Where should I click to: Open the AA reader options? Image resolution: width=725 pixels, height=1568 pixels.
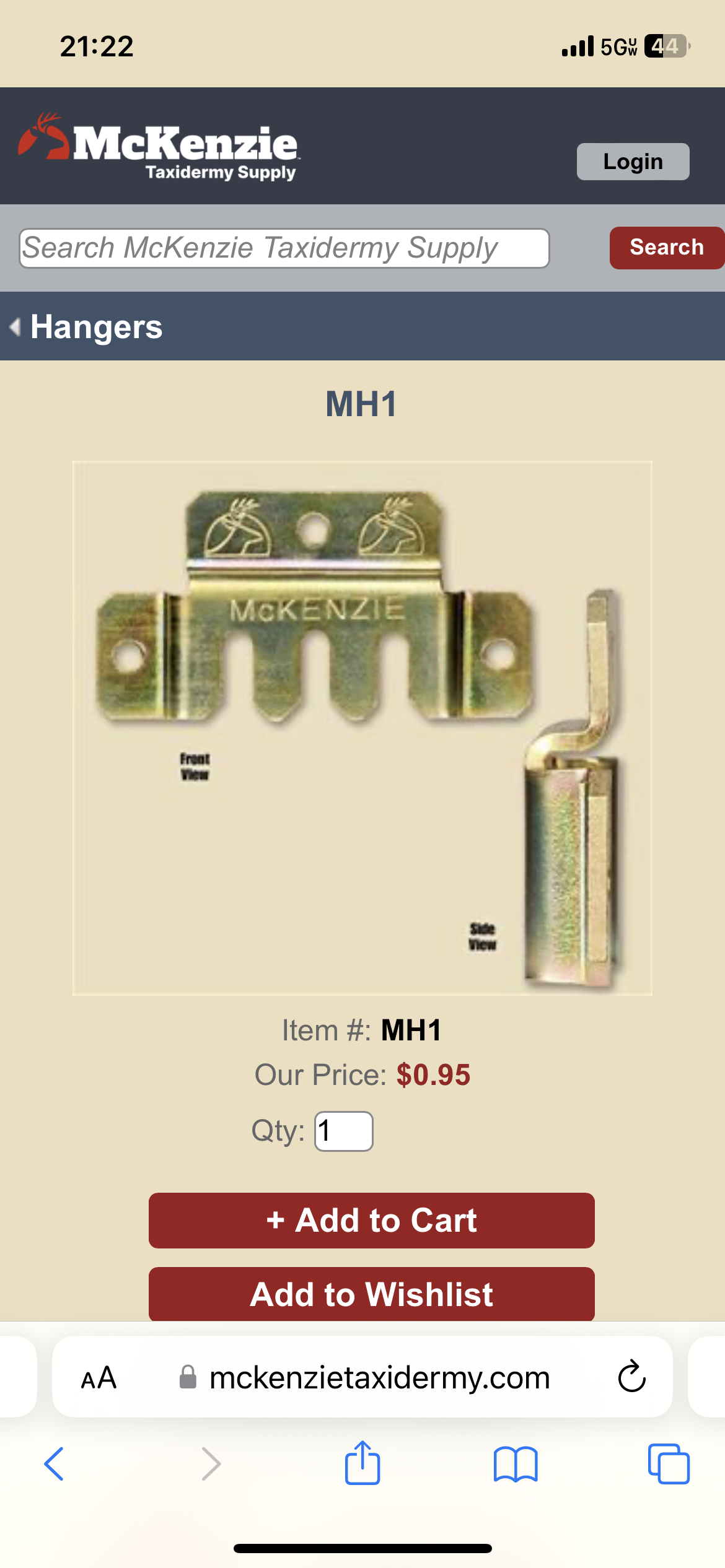pyautogui.click(x=99, y=1378)
